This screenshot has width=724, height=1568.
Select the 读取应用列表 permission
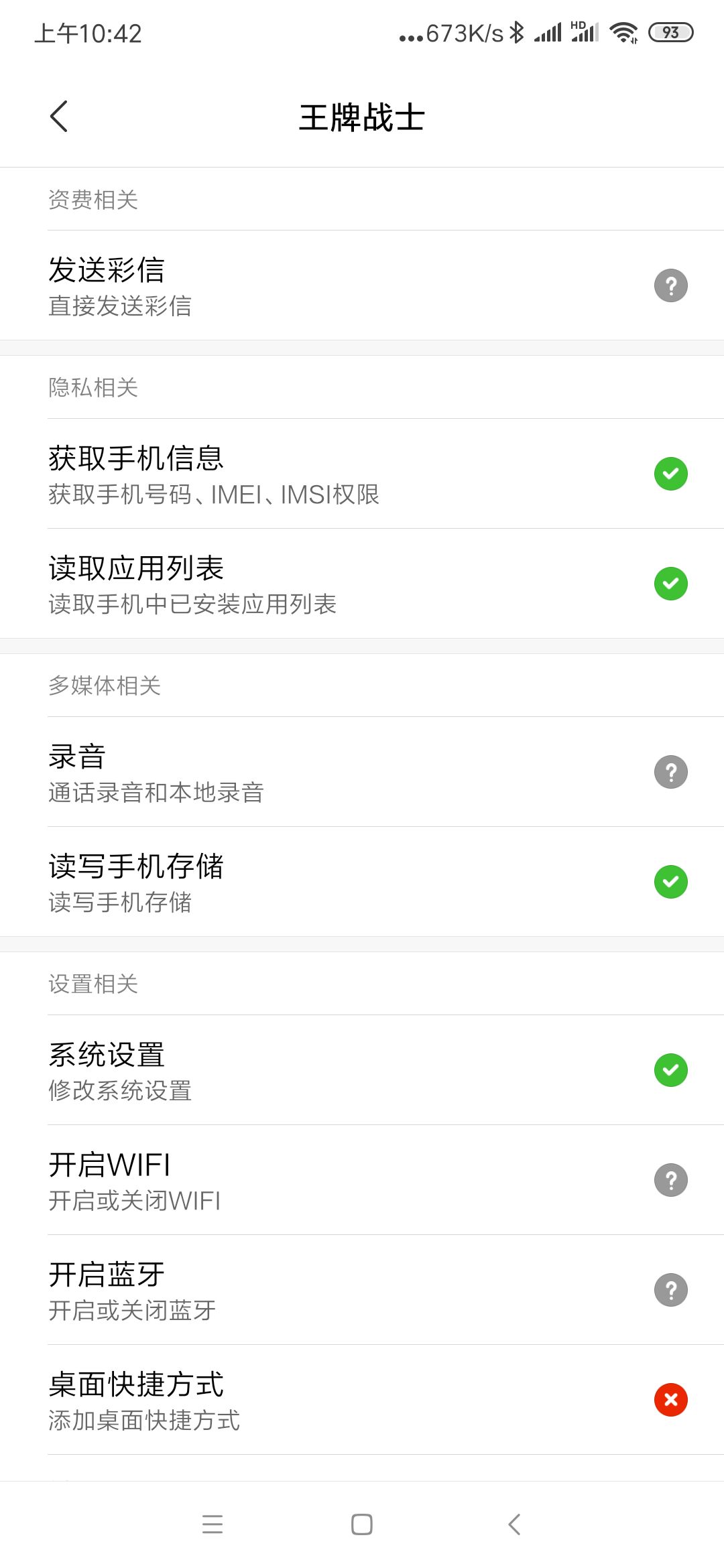tap(362, 584)
